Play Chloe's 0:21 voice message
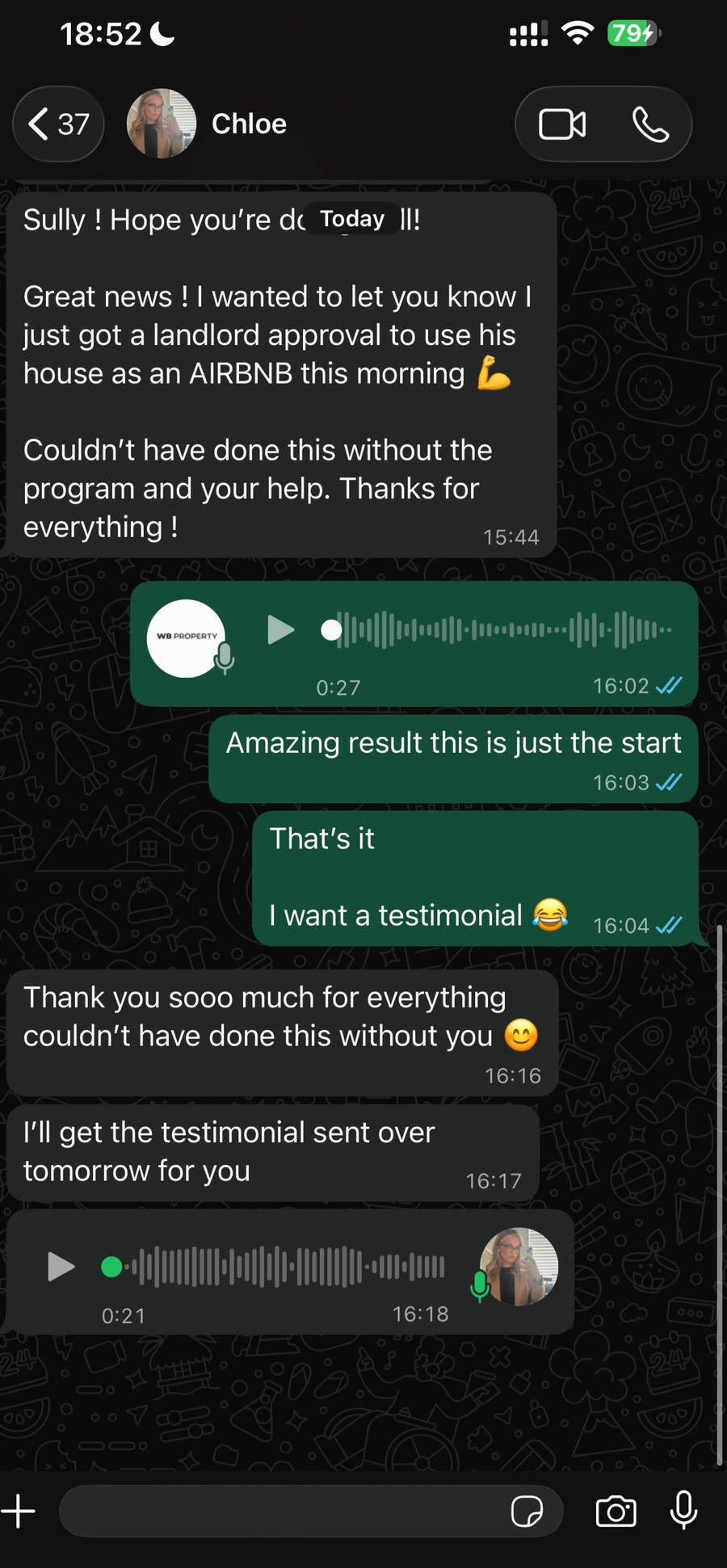This screenshot has height=1568, width=727. pos(61,1267)
